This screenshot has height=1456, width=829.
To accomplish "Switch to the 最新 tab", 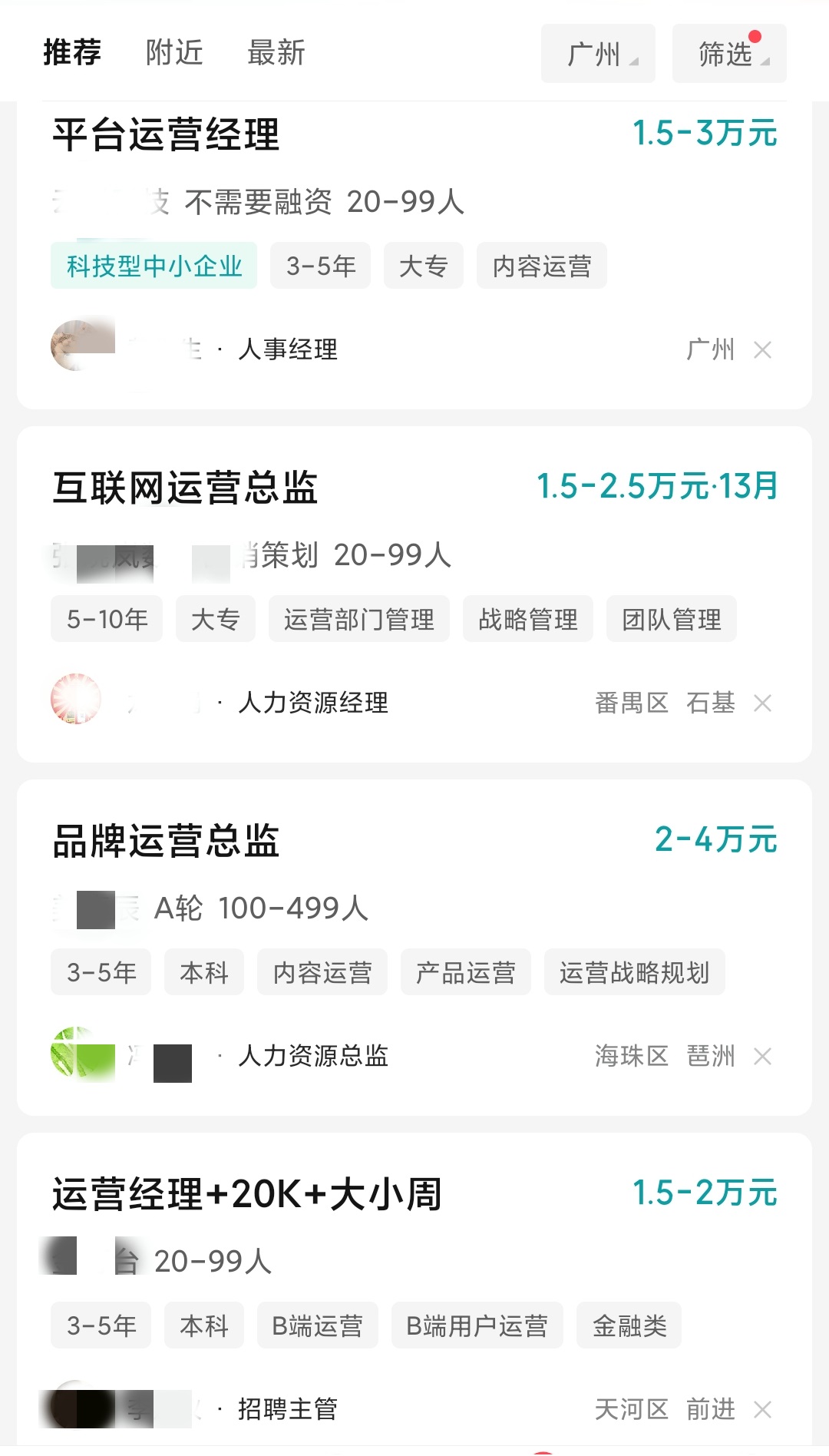I will pos(276,52).
